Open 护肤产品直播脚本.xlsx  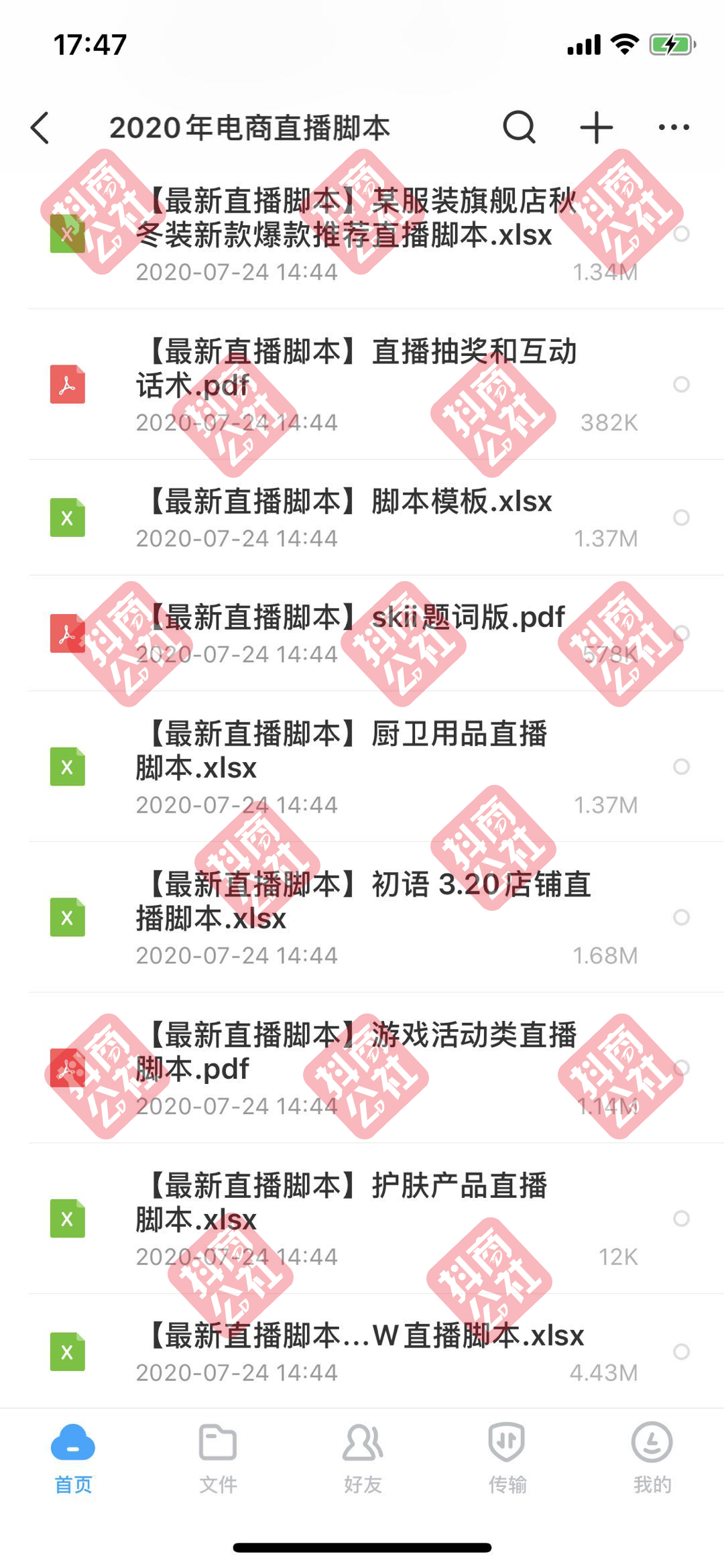pyautogui.click(x=355, y=1218)
